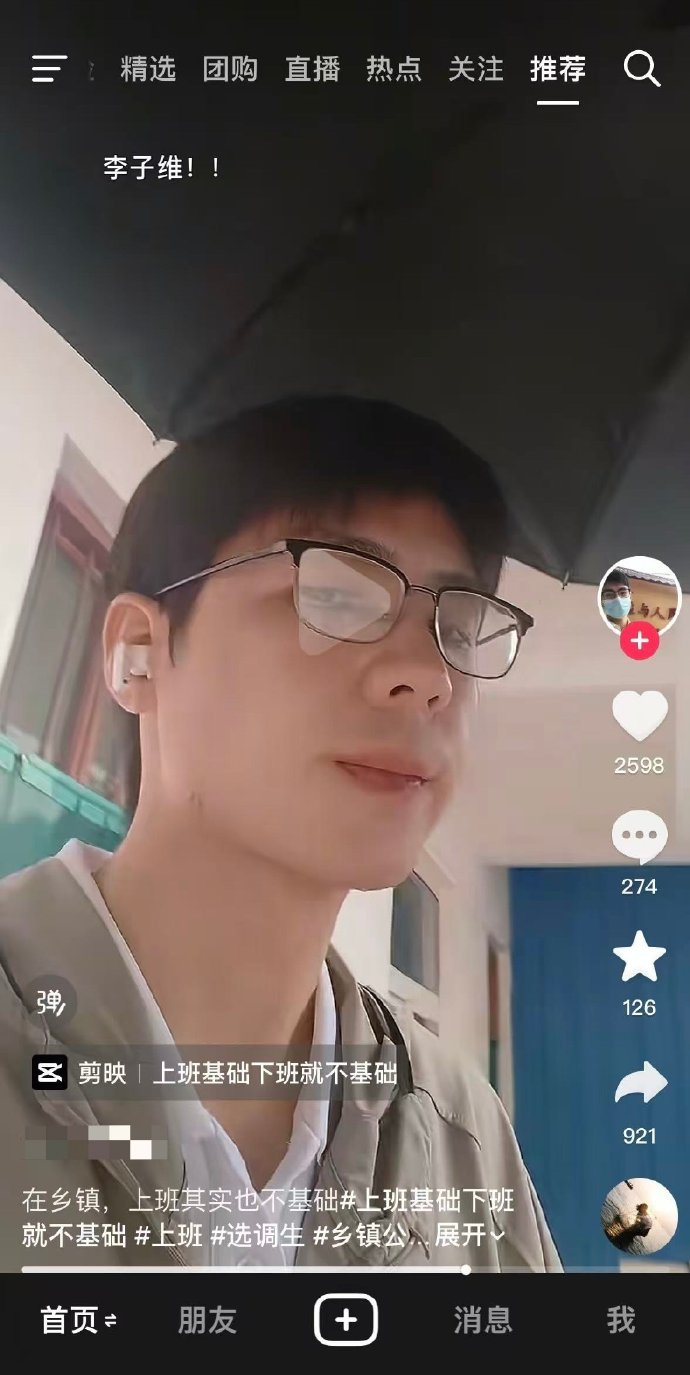Open the comments with 274 replies
The image size is (690, 1375).
pyautogui.click(x=639, y=838)
